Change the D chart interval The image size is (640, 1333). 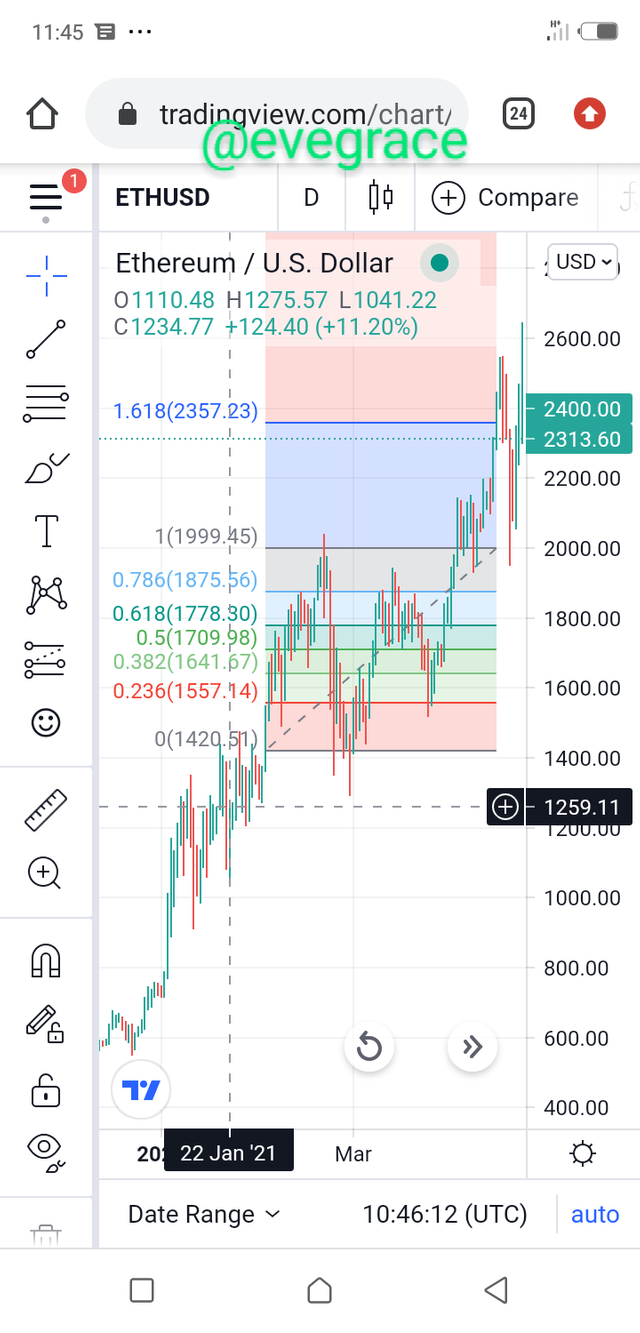click(x=311, y=198)
